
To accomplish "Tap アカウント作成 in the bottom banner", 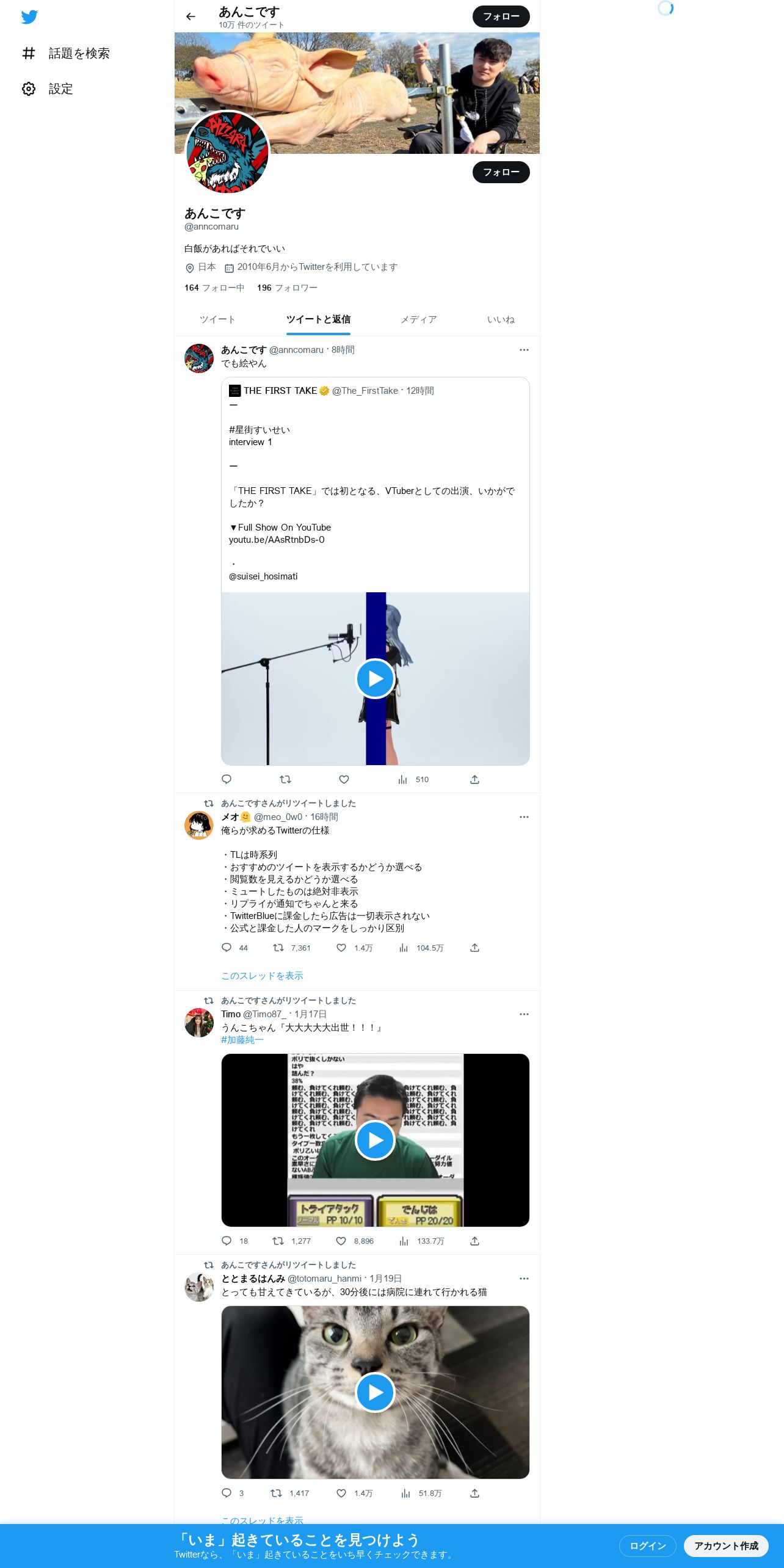I will point(726,1545).
